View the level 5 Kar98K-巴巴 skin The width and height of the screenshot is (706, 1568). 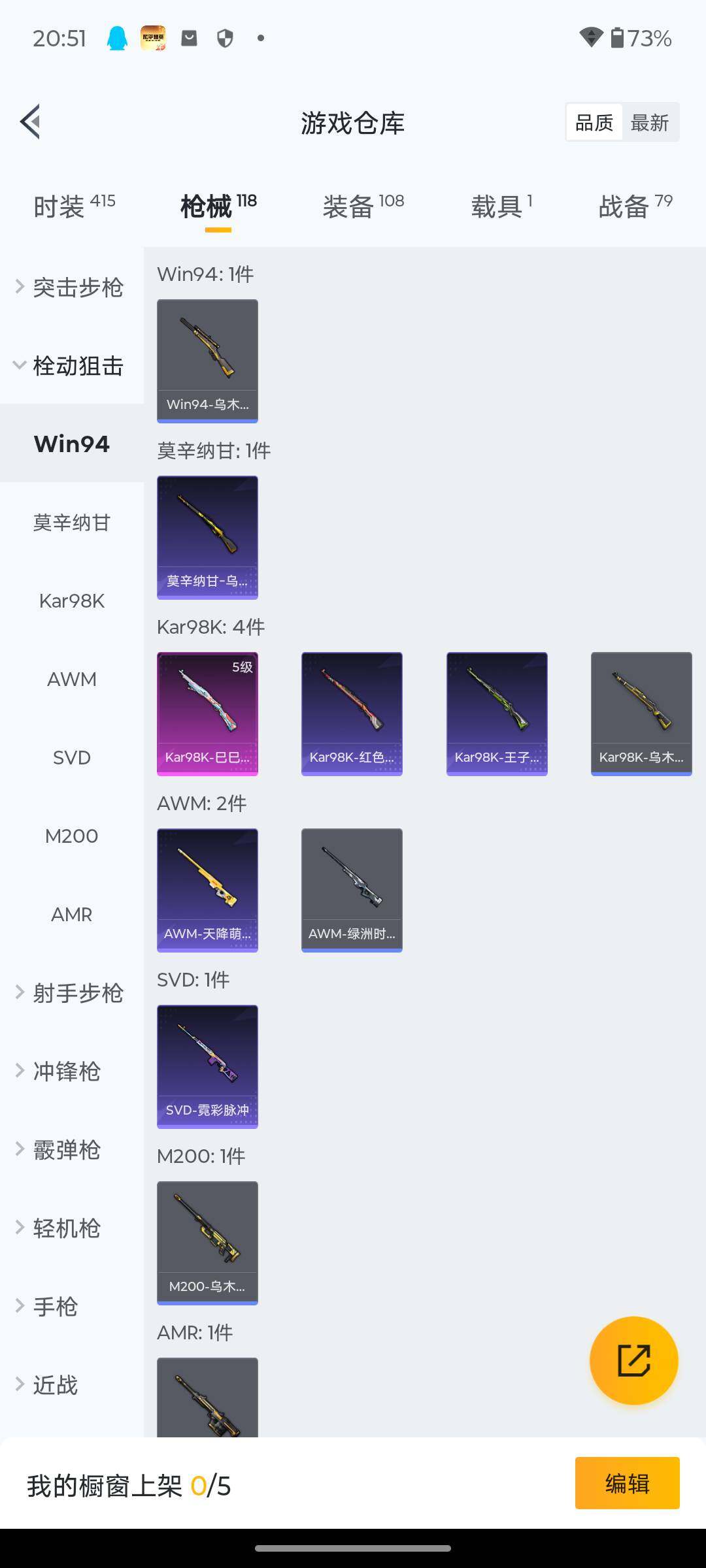(x=207, y=713)
